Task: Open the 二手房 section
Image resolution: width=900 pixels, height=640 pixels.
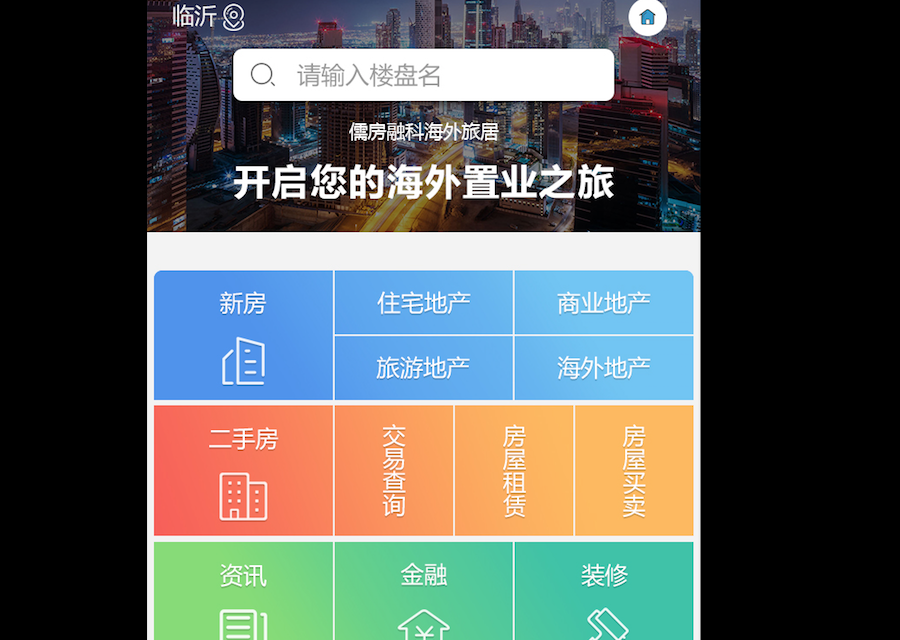Action: (x=243, y=470)
